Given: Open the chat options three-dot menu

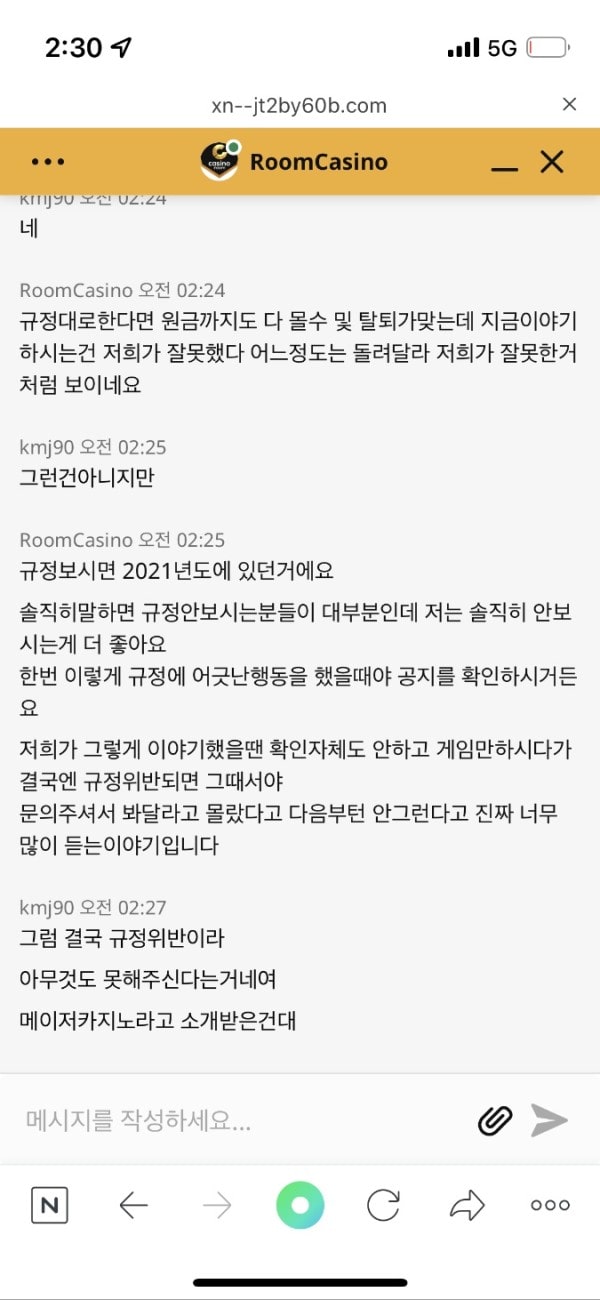Looking at the screenshot, I should coord(47,162).
